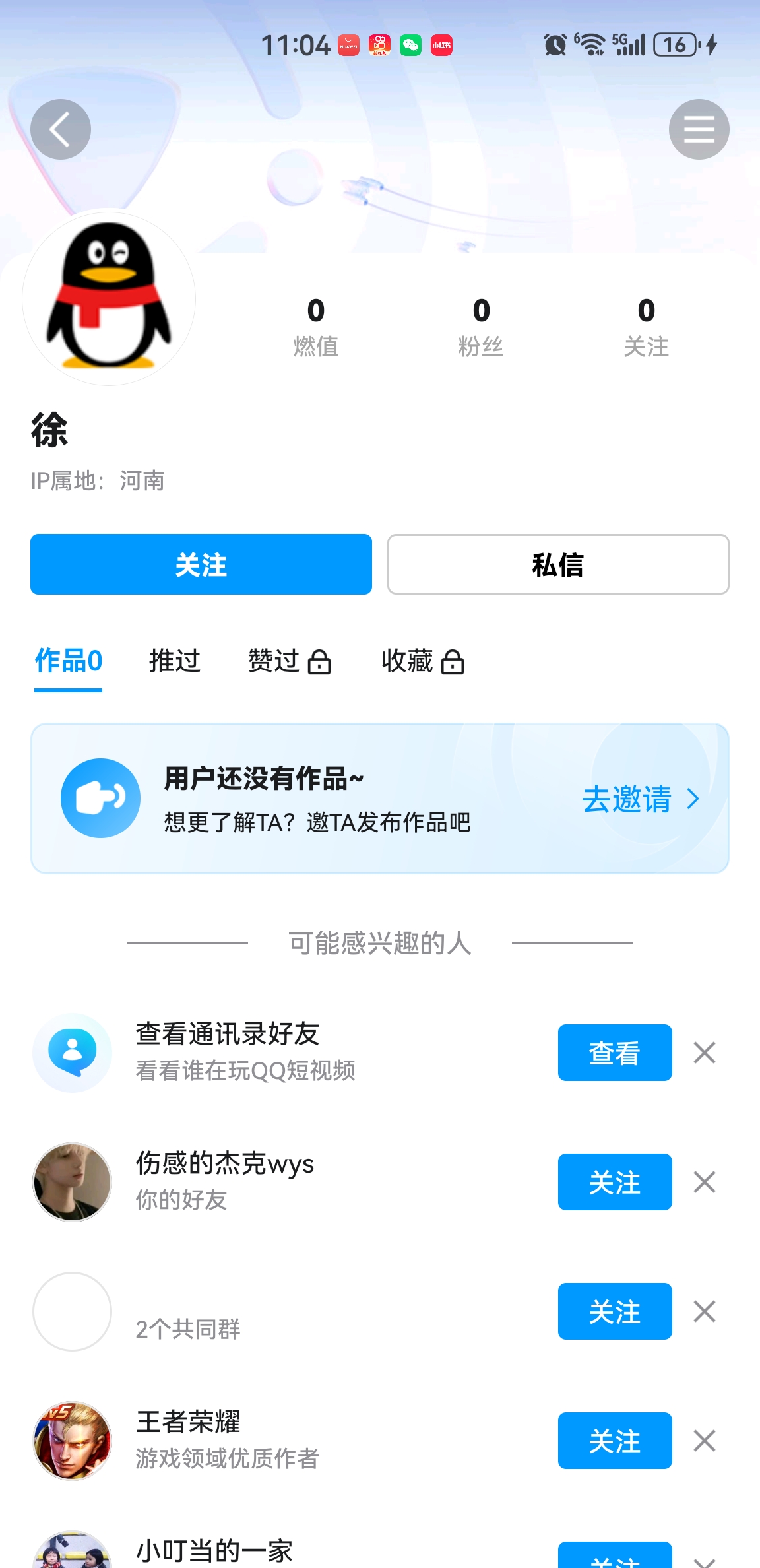This screenshot has width=760, height=1568.
Task: Dismiss the 王者荣耀 suggestion
Action: click(705, 1441)
